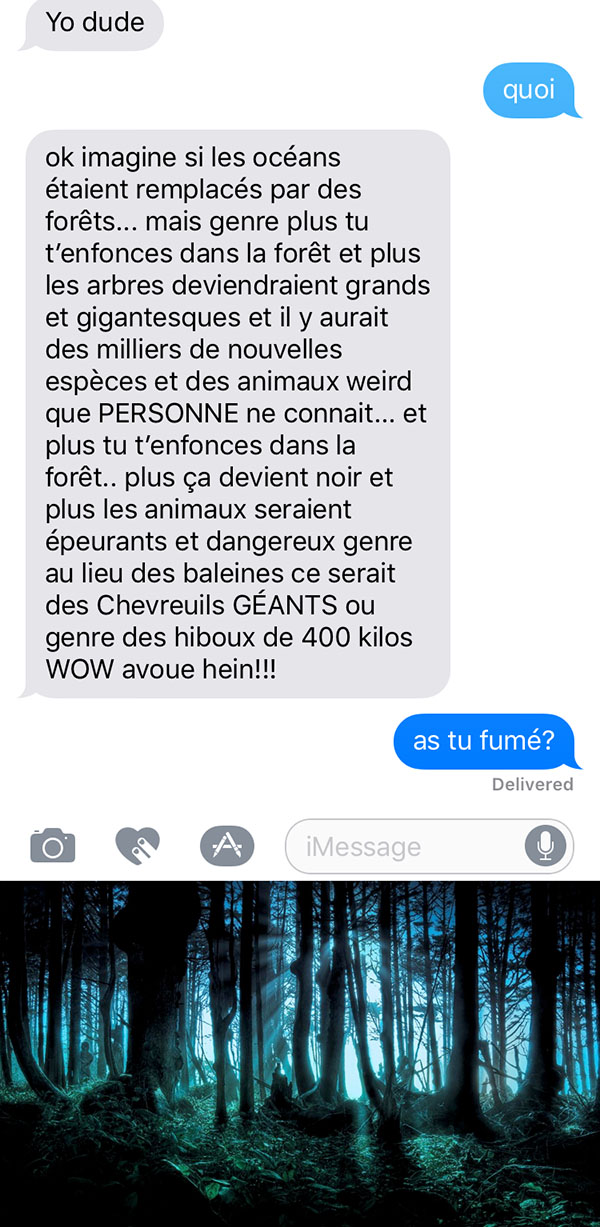Start an audio message with the microphone
Viewport: 600px width, 1227px height.
545,847
